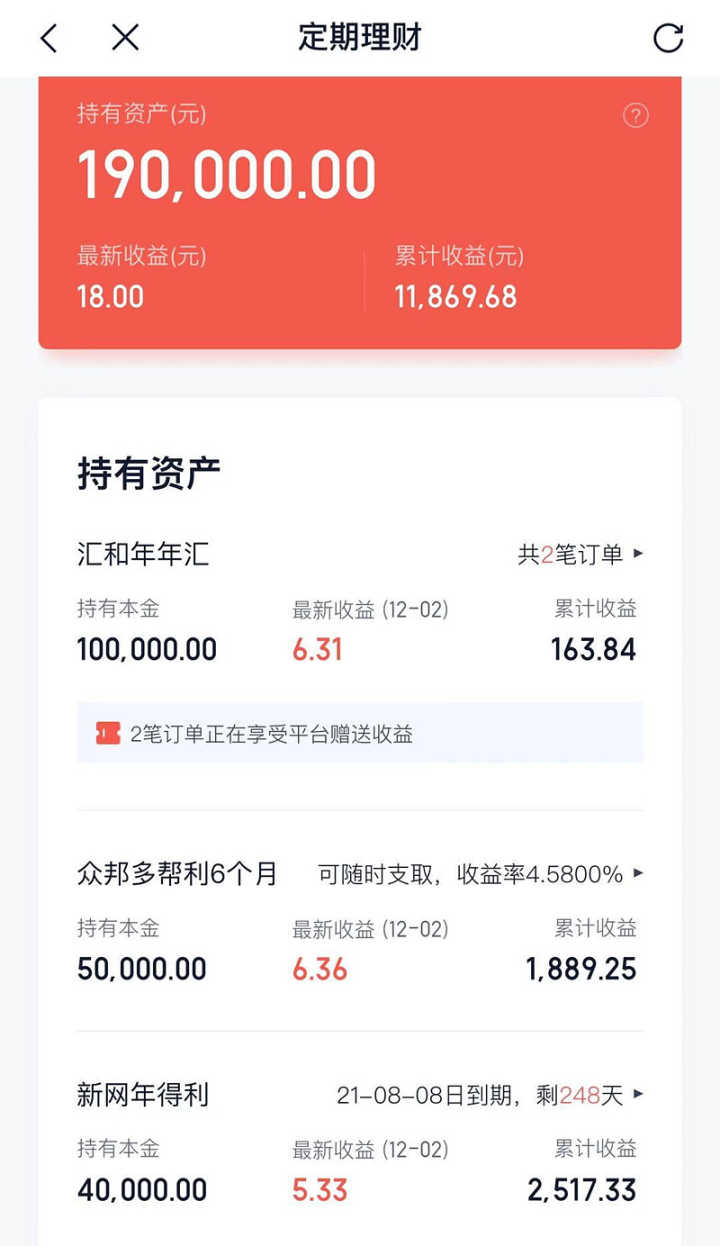Tap the red coupon icon beside 赠送收益 notice
Image resolution: width=720 pixels, height=1246 pixels.
click(104, 733)
